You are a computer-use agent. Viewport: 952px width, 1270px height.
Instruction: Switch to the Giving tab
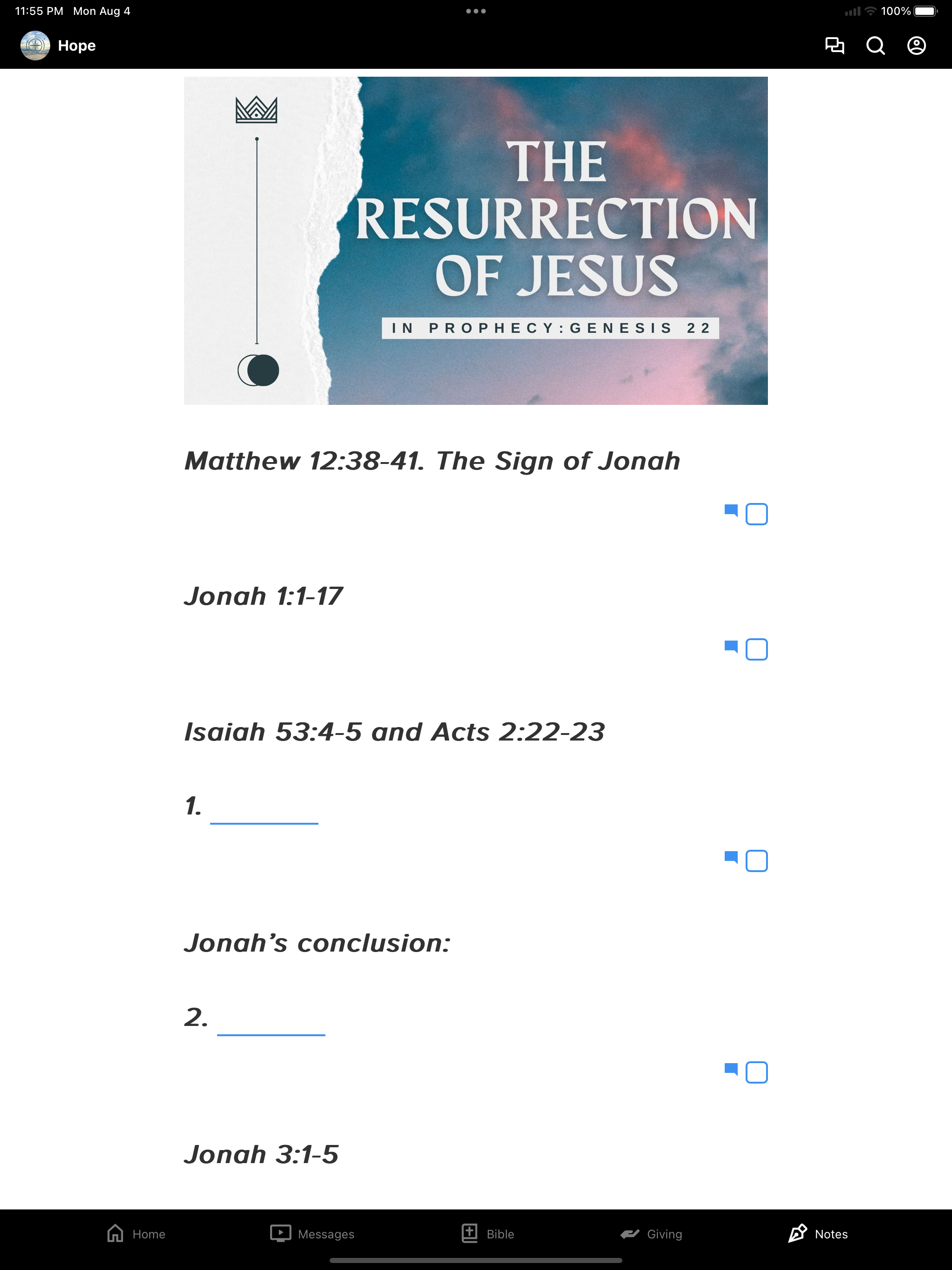pos(651,1233)
